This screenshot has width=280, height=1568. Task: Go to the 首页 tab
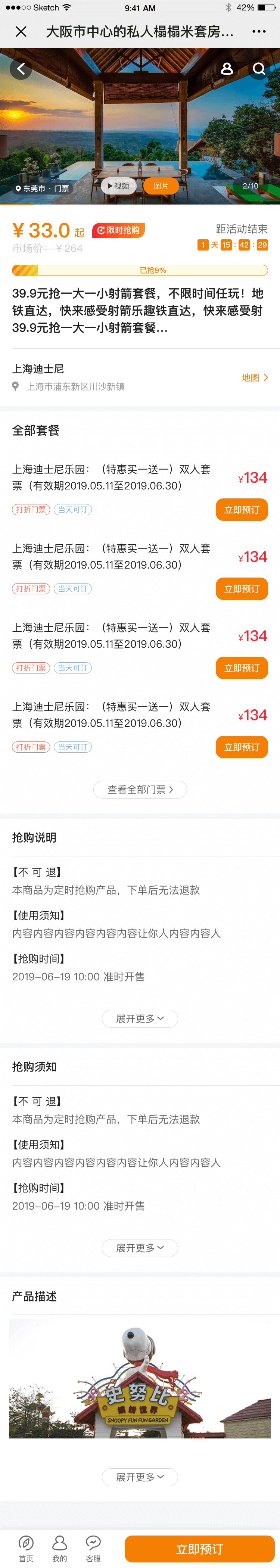point(26,1548)
